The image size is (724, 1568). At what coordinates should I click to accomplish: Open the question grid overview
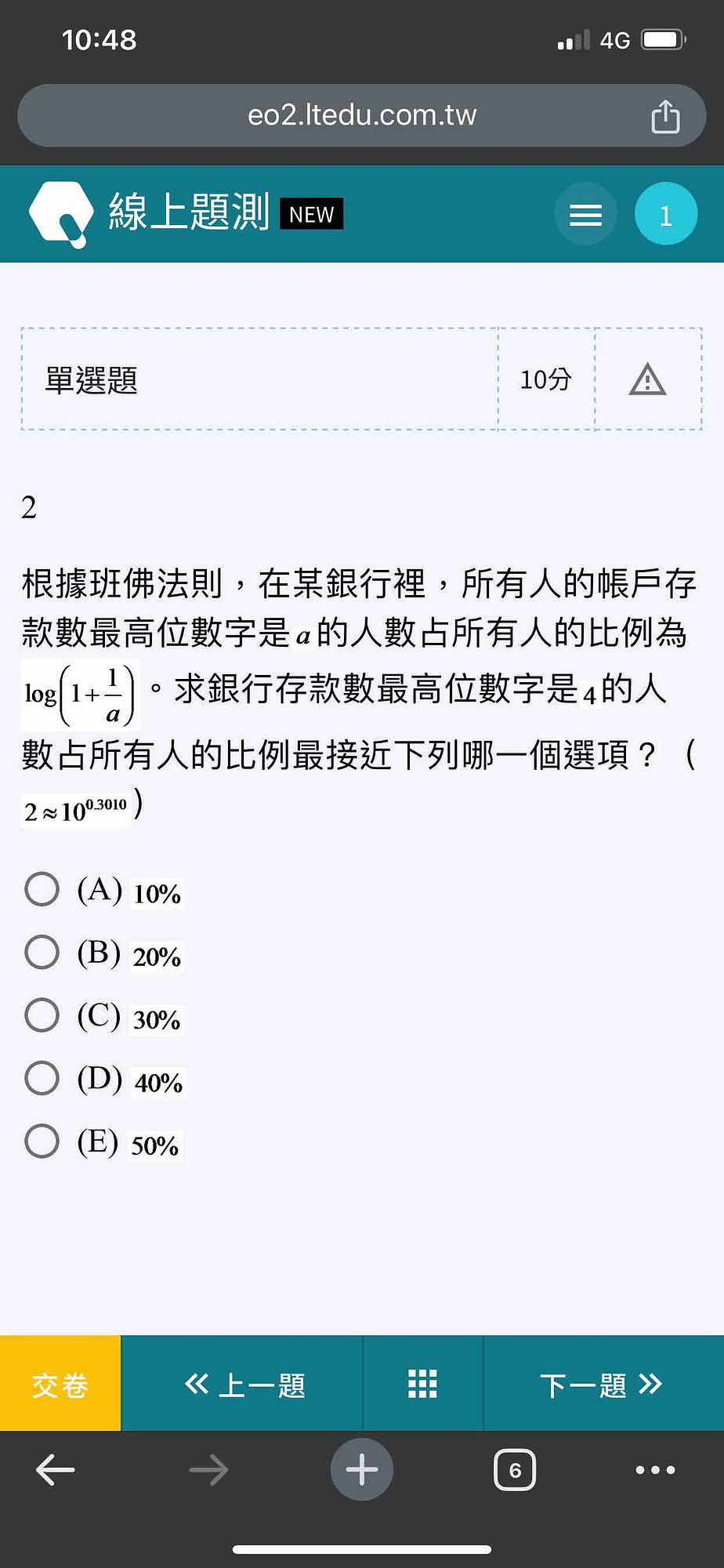[x=423, y=1384]
